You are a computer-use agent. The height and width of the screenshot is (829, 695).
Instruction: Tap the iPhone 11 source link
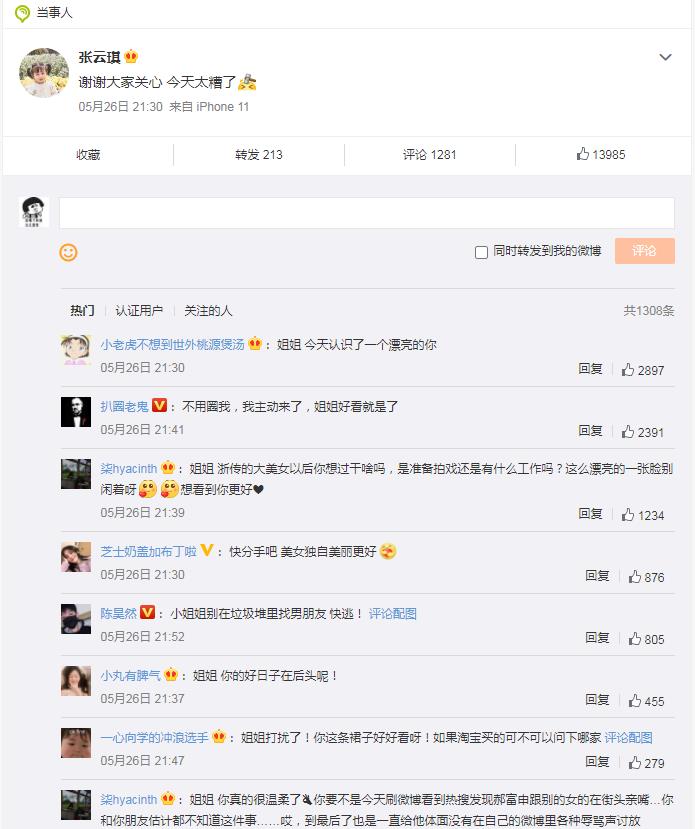[x=223, y=107]
